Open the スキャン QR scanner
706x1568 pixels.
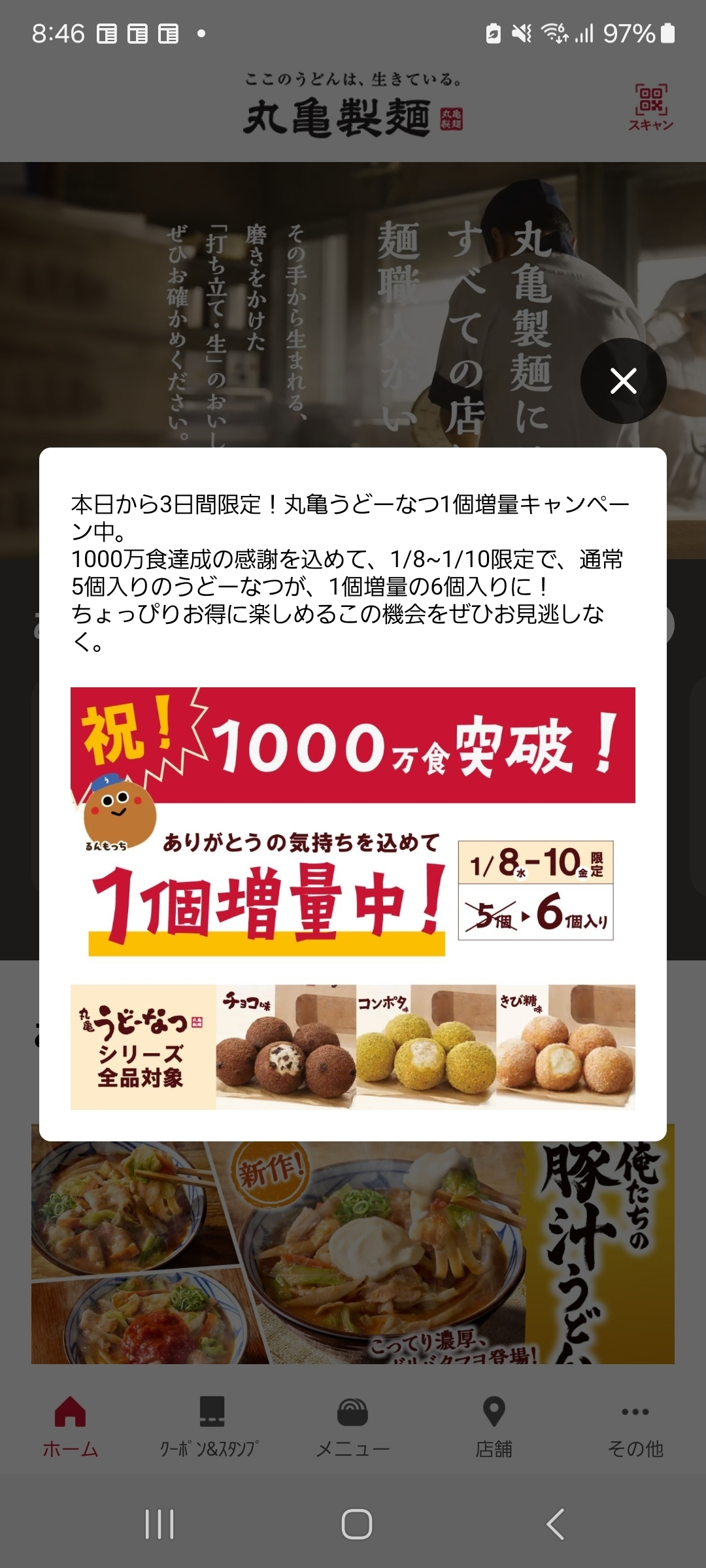click(x=651, y=106)
